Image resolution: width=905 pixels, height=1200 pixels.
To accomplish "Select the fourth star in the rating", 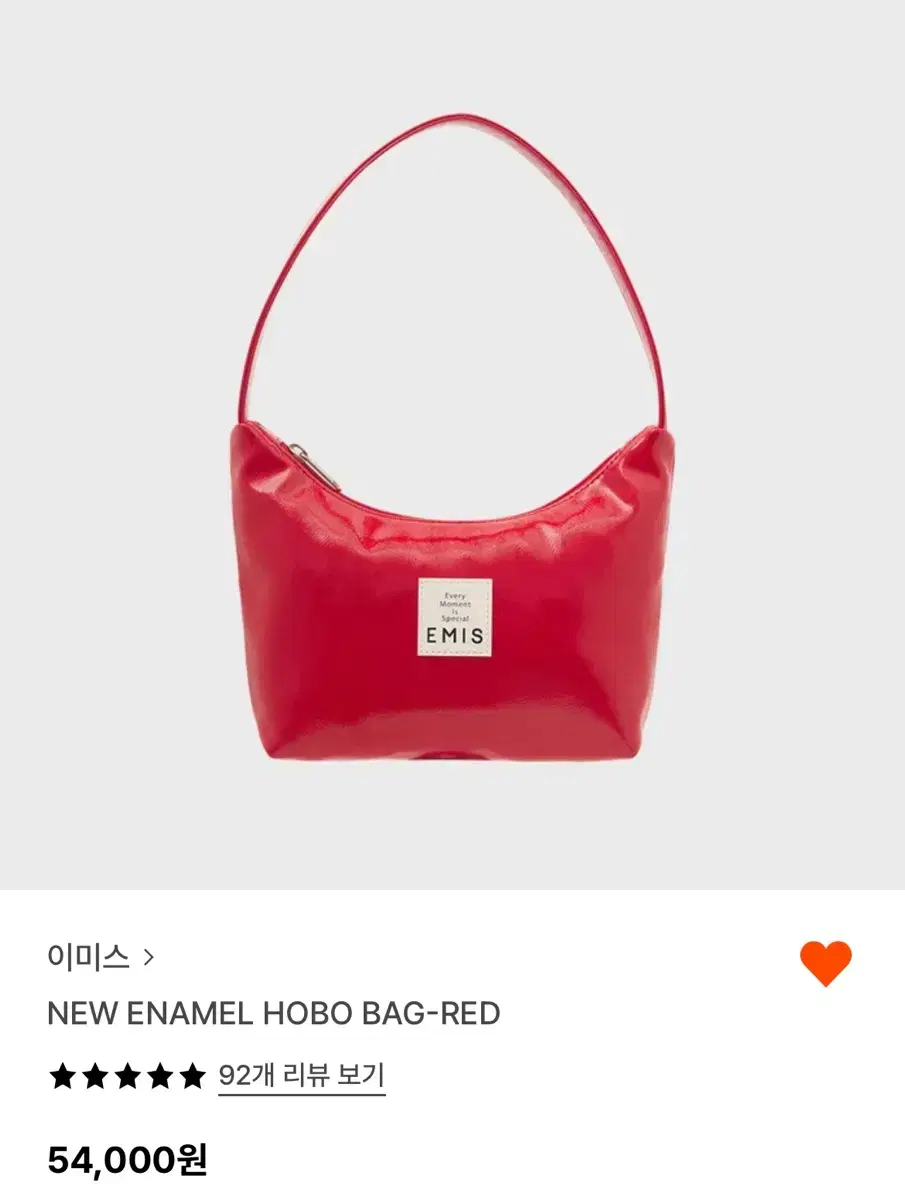I will click(x=162, y=1076).
